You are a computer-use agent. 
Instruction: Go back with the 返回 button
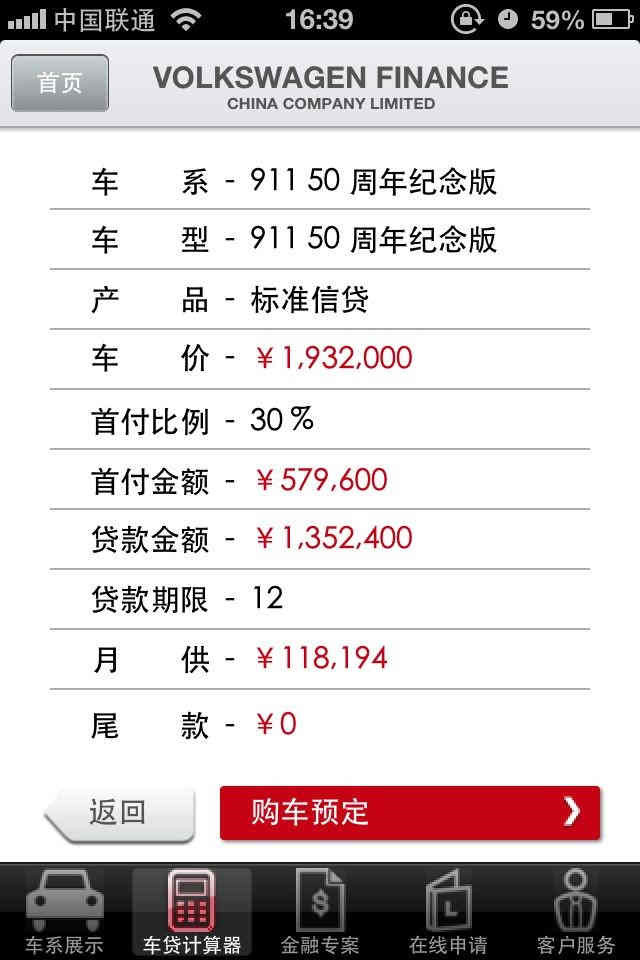[x=120, y=812]
